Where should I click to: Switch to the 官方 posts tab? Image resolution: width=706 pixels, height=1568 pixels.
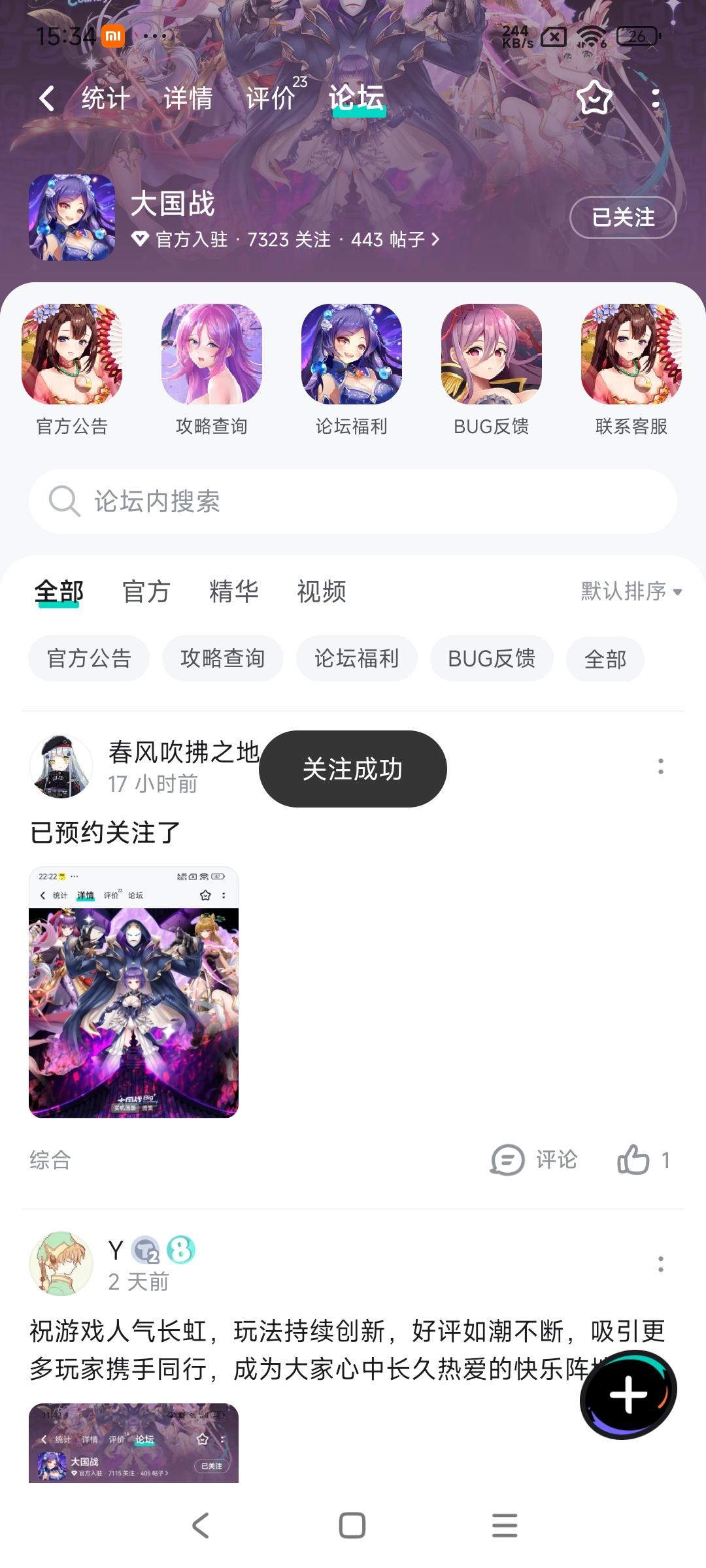146,592
